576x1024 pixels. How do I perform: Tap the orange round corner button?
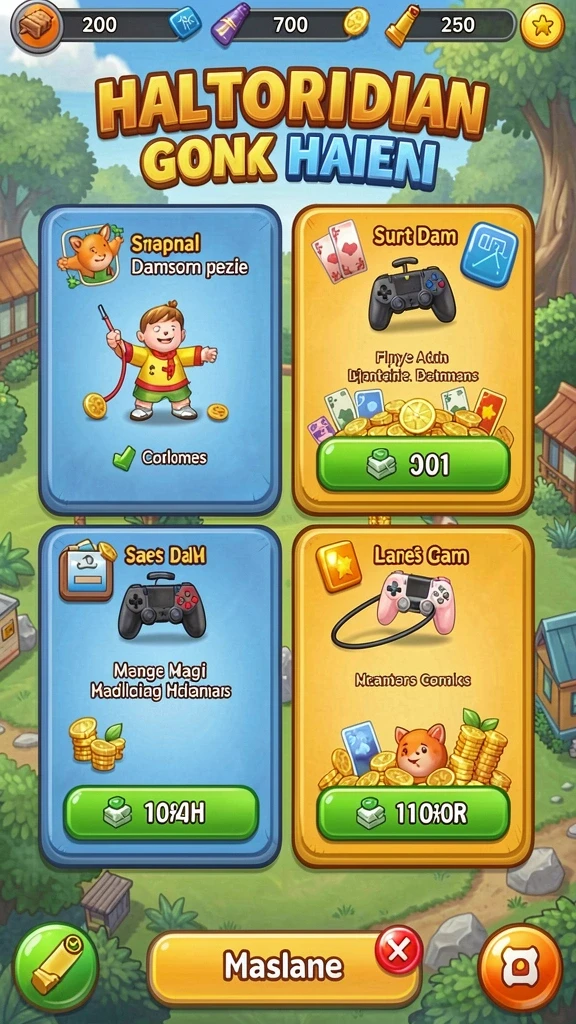click(520, 967)
